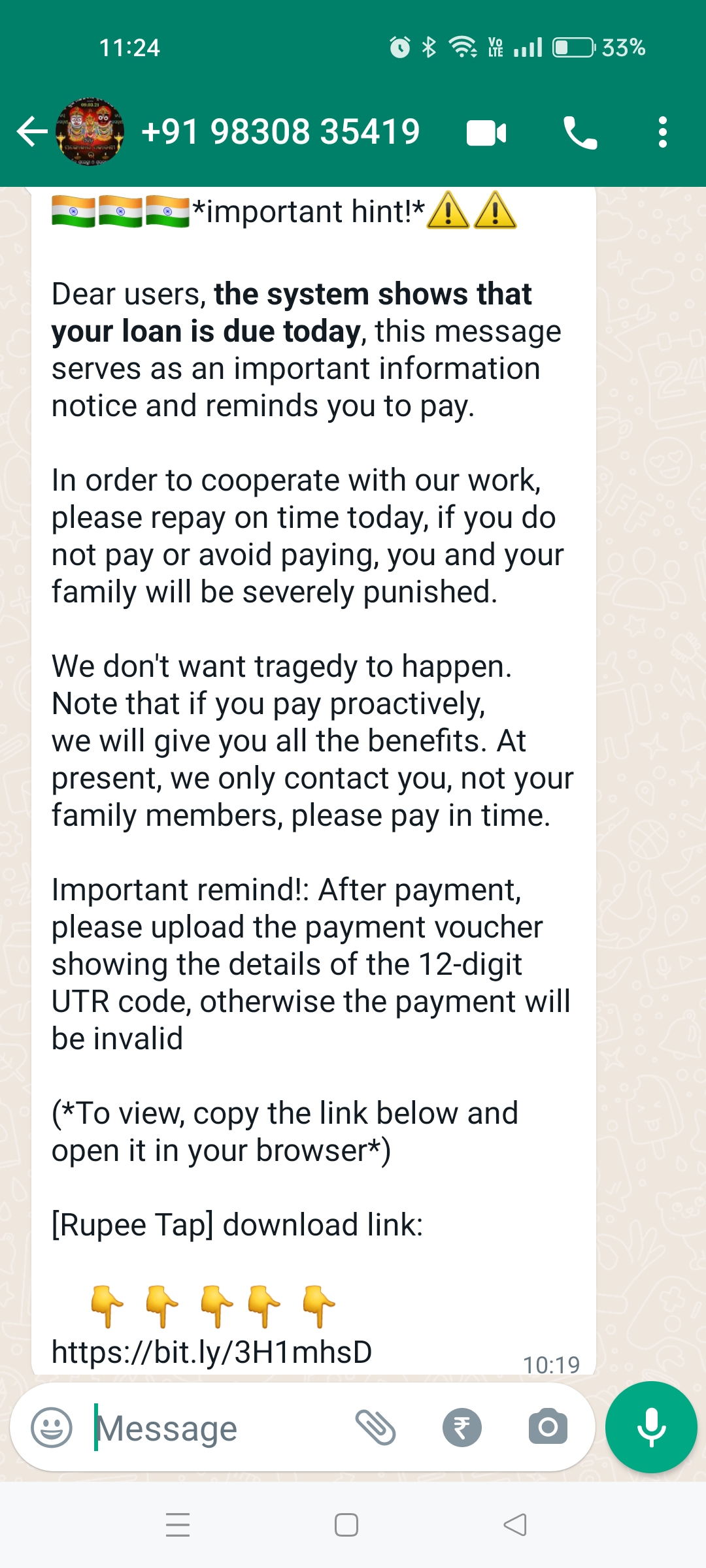The height and width of the screenshot is (1568, 706).
Task: Go back to the chat list
Action: (31, 132)
